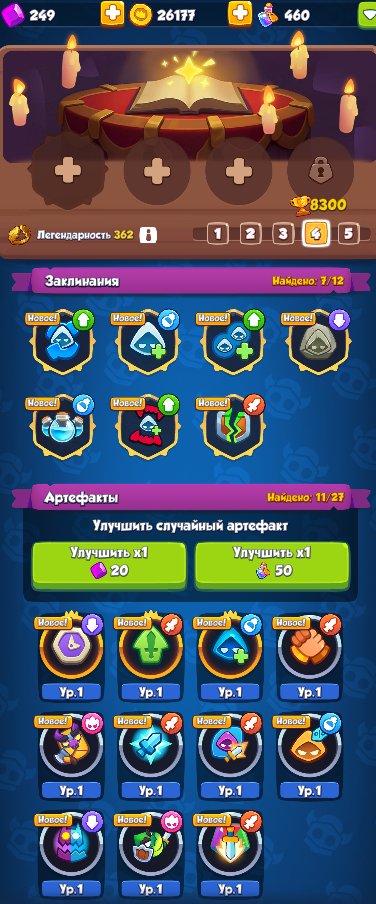Upgrade a random artifact for 50 potions
This screenshot has width=376, height=904.
(272, 563)
